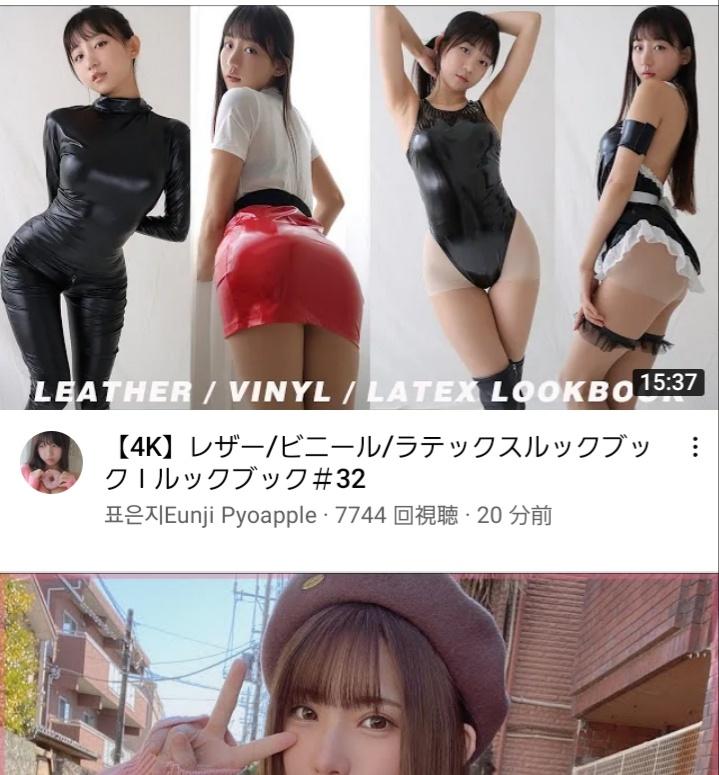Screen dimensions: 719x775
Task: Play the Leather/Vinyl/Latex Lookbook video
Action: 359,205
